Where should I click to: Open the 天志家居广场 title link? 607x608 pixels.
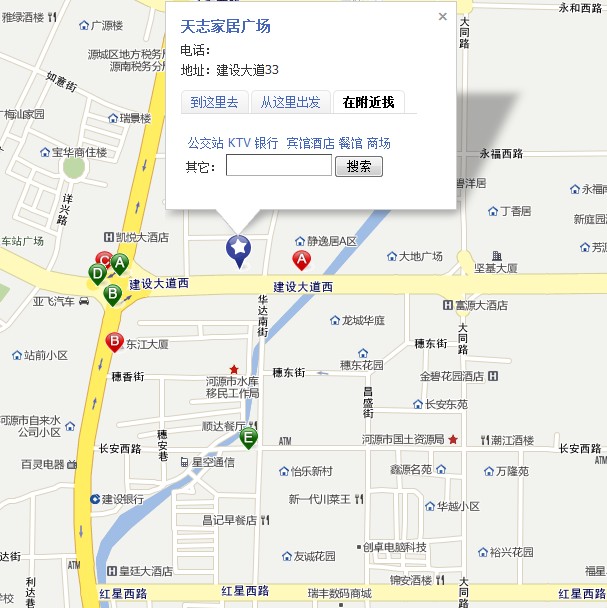225,27
